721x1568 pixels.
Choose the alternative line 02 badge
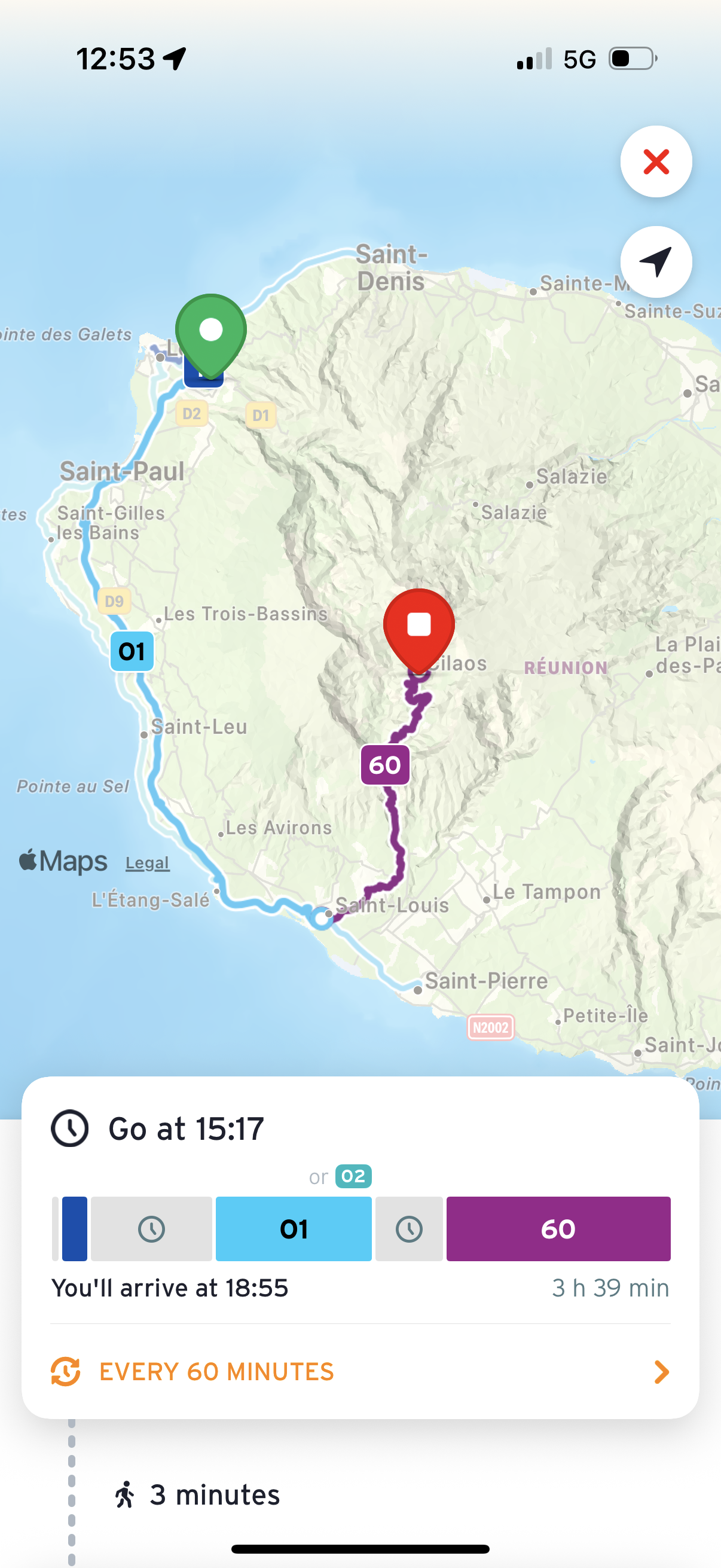click(x=353, y=1176)
